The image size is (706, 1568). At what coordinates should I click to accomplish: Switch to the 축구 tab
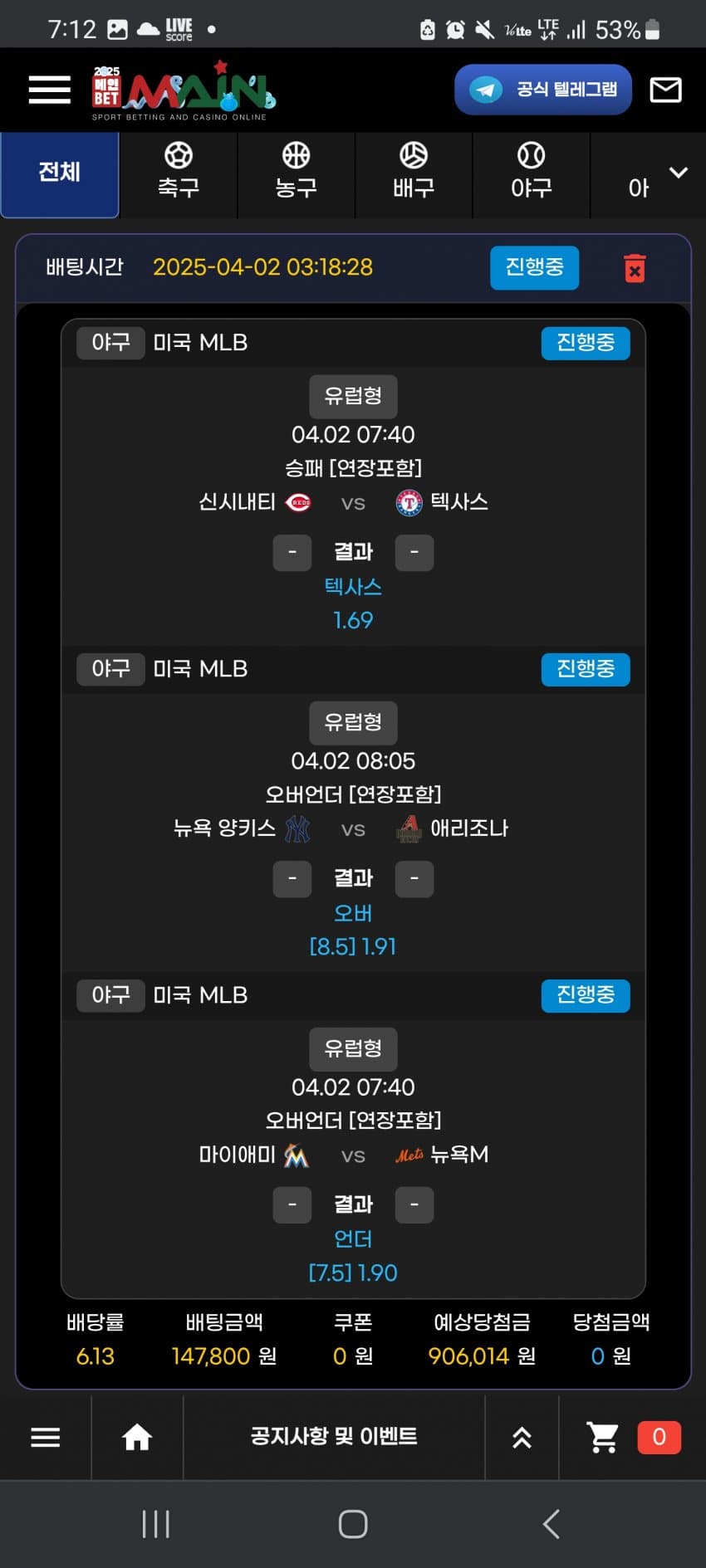point(179,173)
